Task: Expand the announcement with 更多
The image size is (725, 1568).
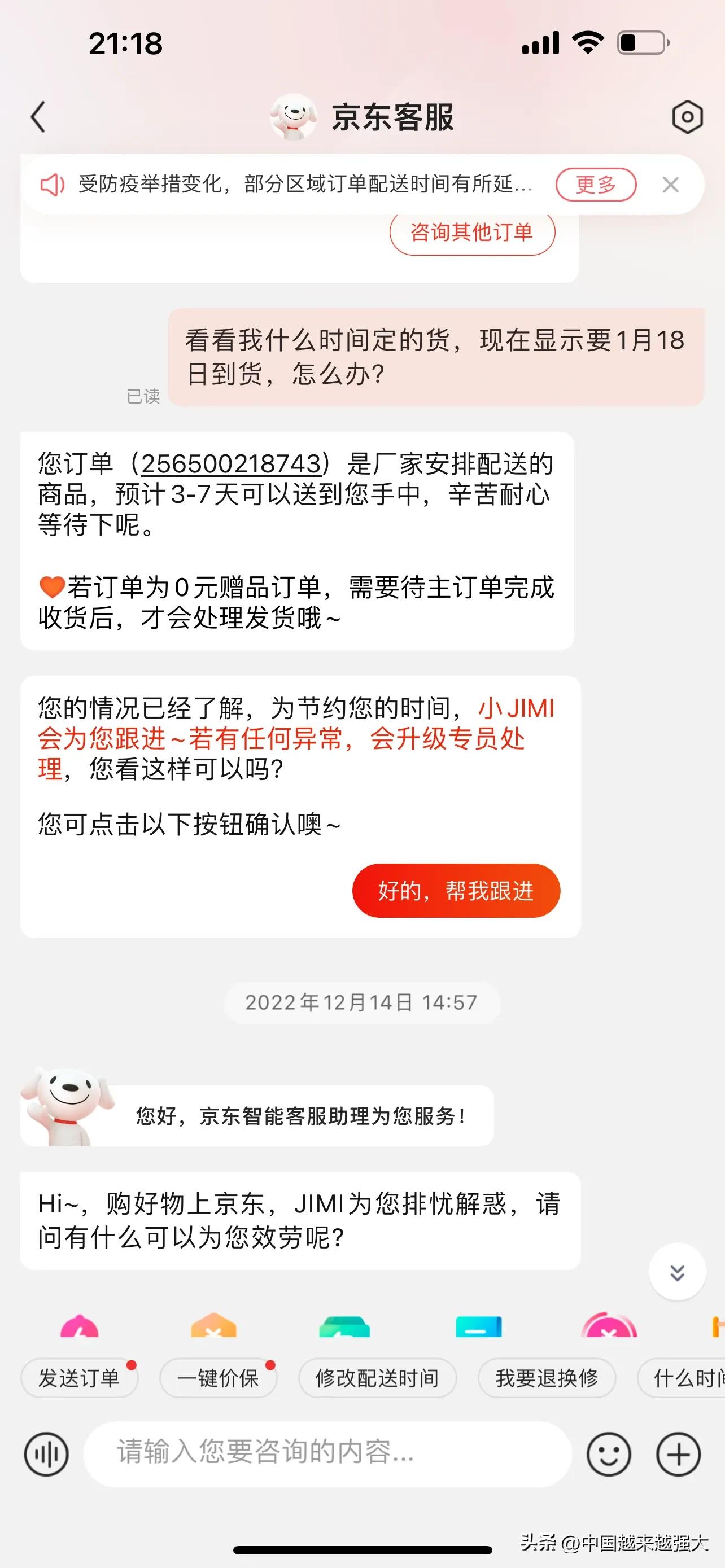Action: (595, 185)
